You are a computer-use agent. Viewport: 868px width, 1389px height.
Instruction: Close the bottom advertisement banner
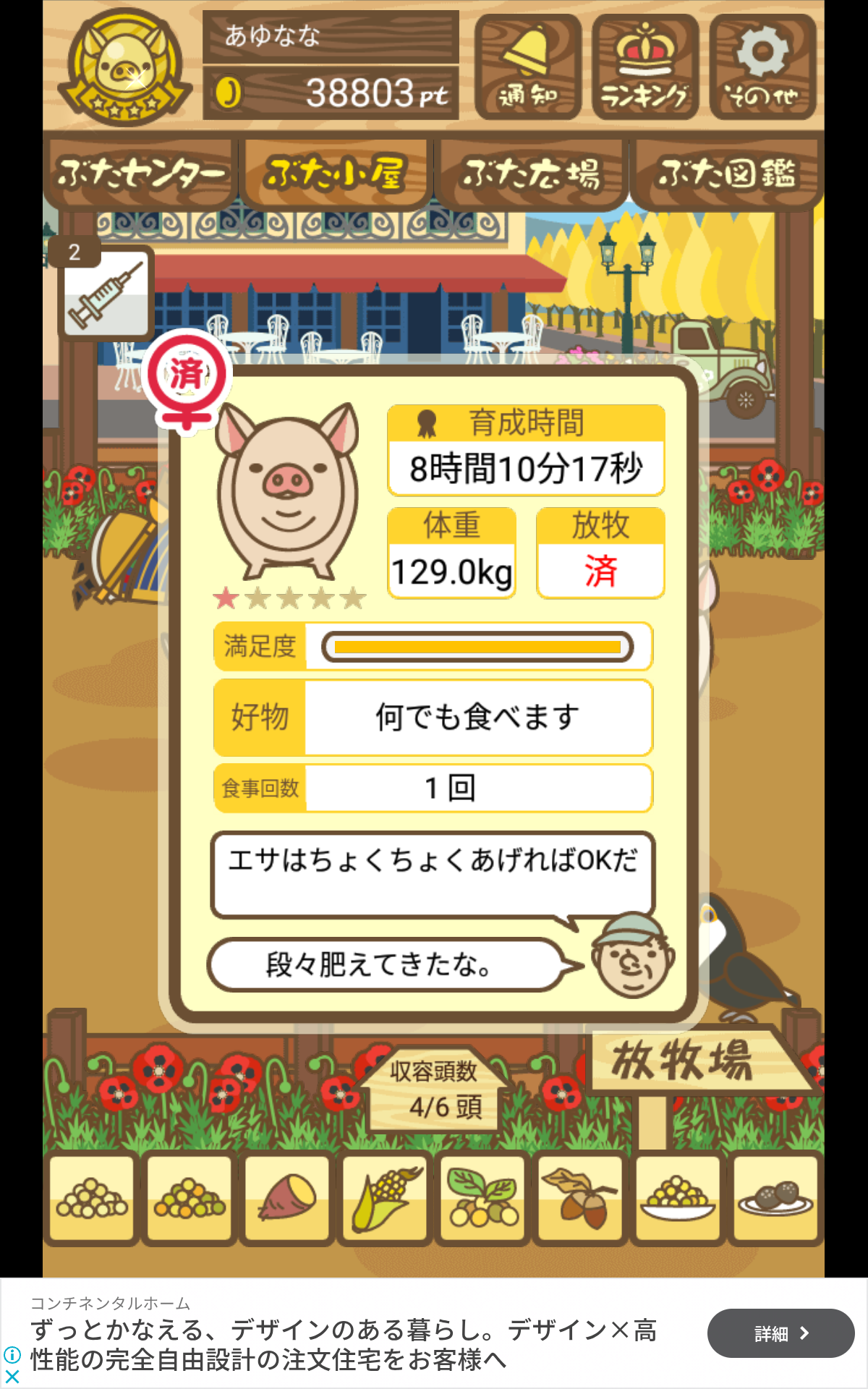pyautogui.click(x=12, y=1376)
